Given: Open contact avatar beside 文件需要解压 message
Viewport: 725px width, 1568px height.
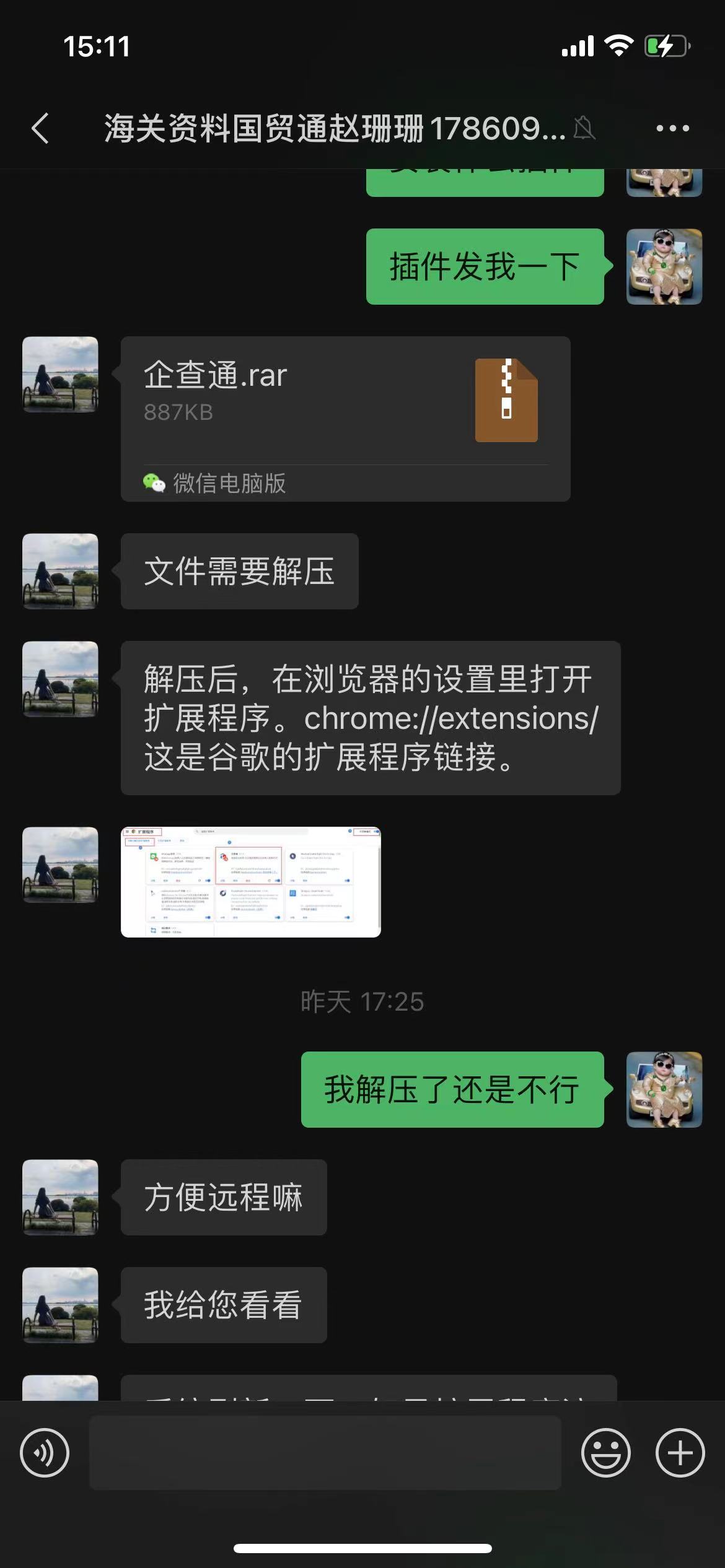Looking at the screenshot, I should [60, 571].
